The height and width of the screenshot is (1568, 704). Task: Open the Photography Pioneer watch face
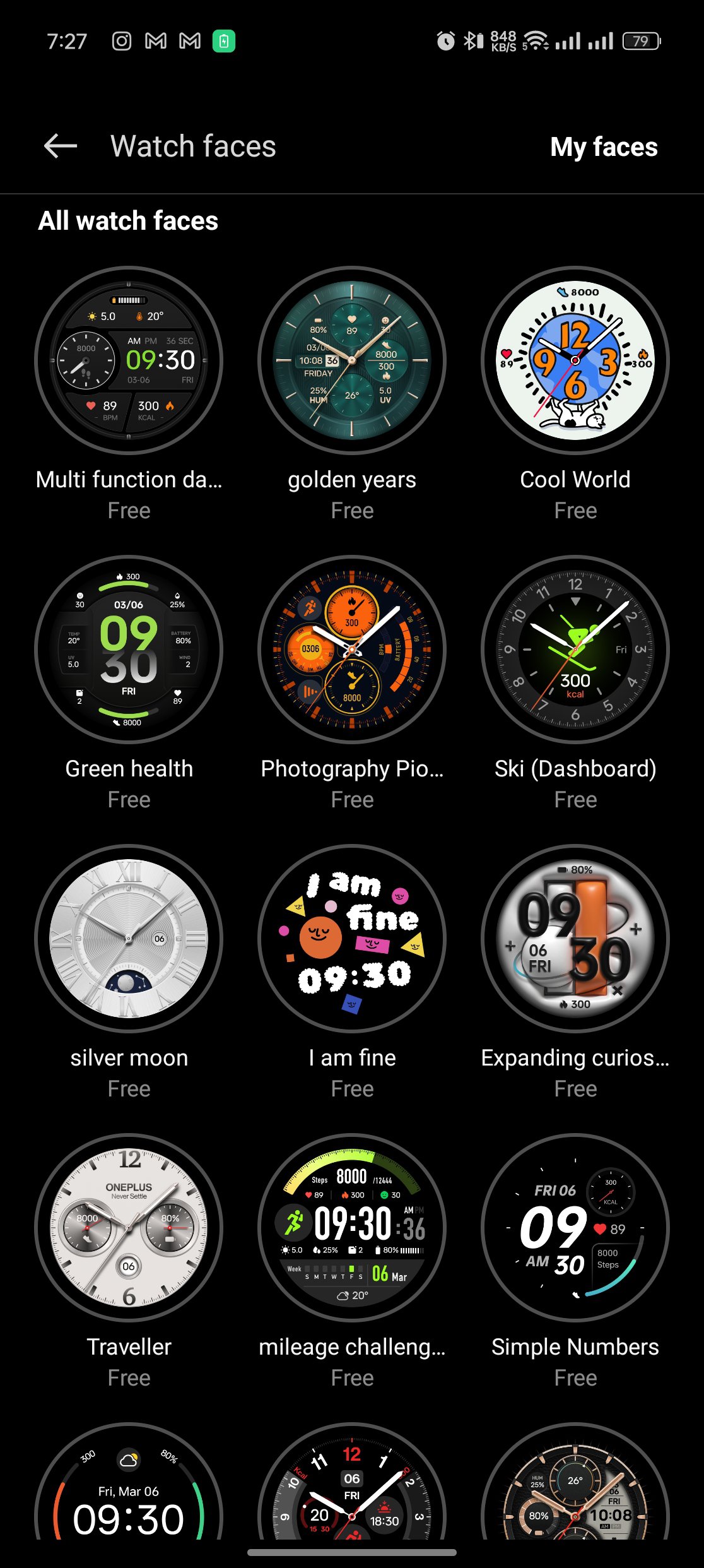coord(352,650)
